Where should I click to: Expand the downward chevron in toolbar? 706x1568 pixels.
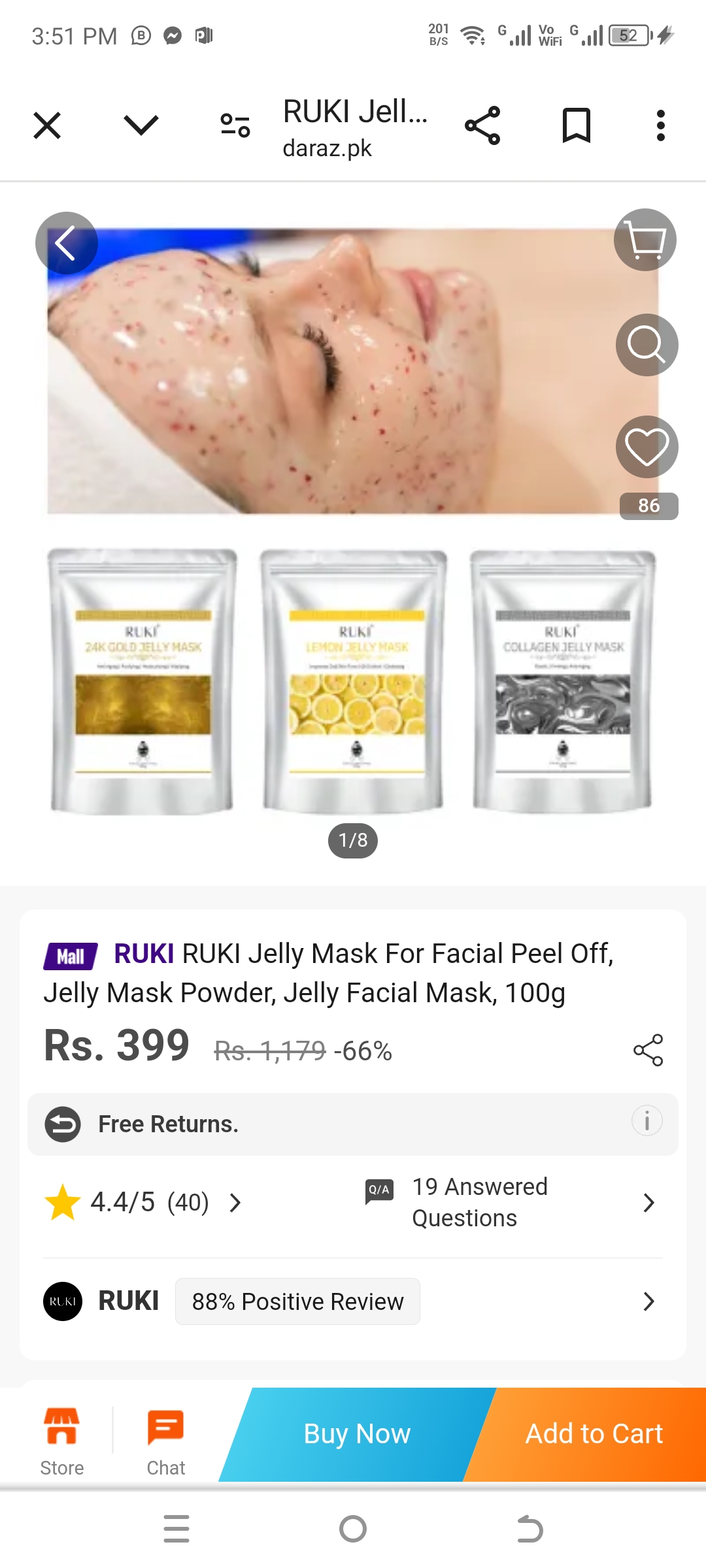pyautogui.click(x=141, y=125)
